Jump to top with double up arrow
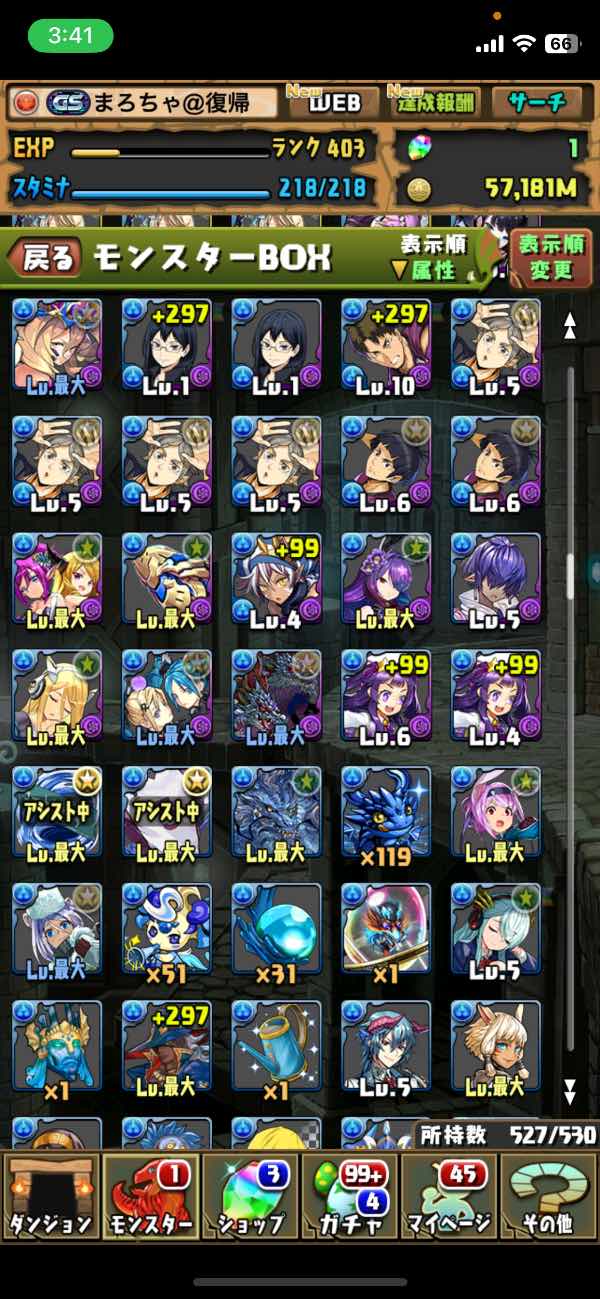Viewport: 600px width, 1299px height. click(570, 325)
